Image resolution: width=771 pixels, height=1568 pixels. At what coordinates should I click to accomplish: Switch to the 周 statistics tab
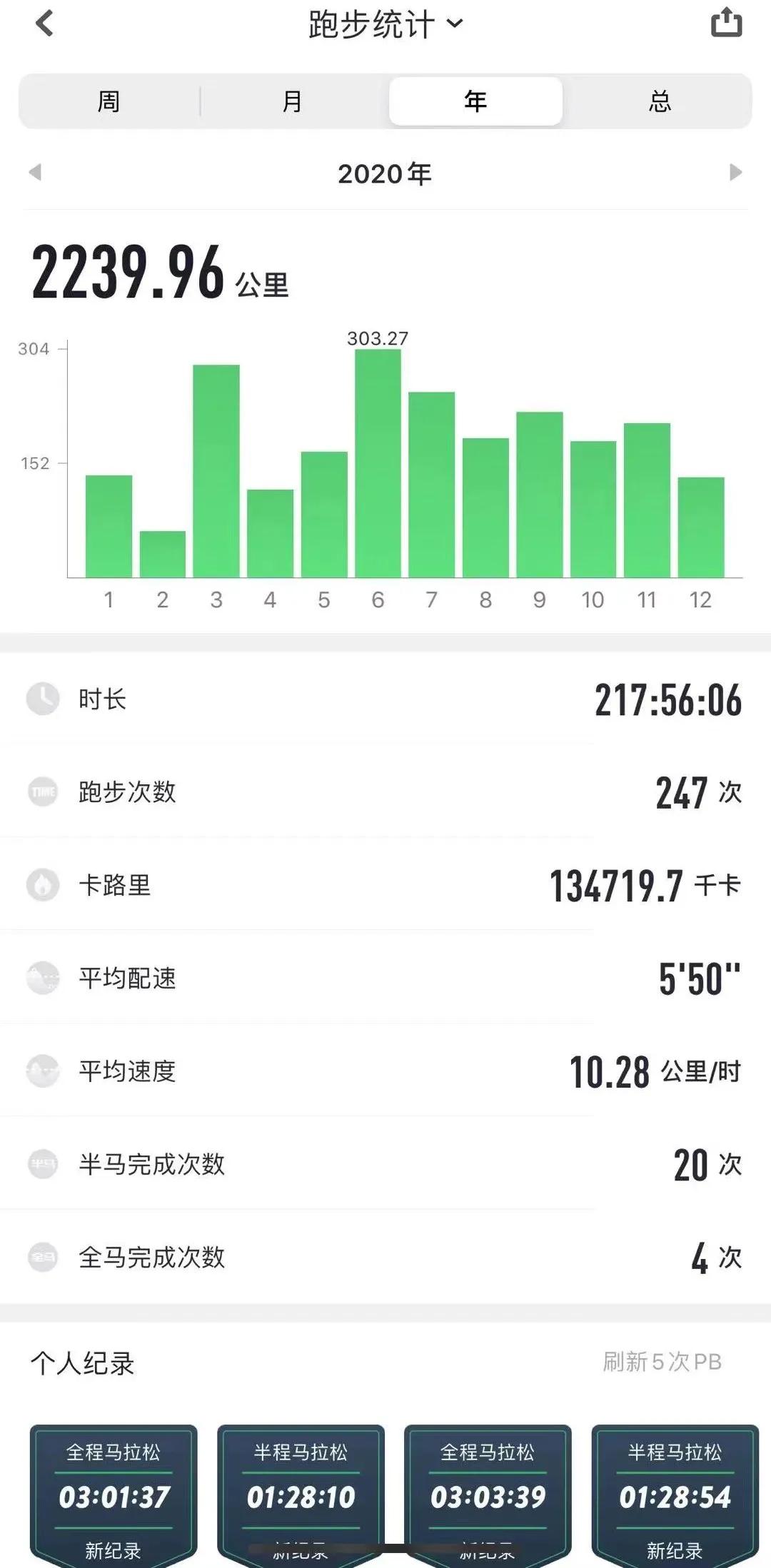pyautogui.click(x=109, y=101)
